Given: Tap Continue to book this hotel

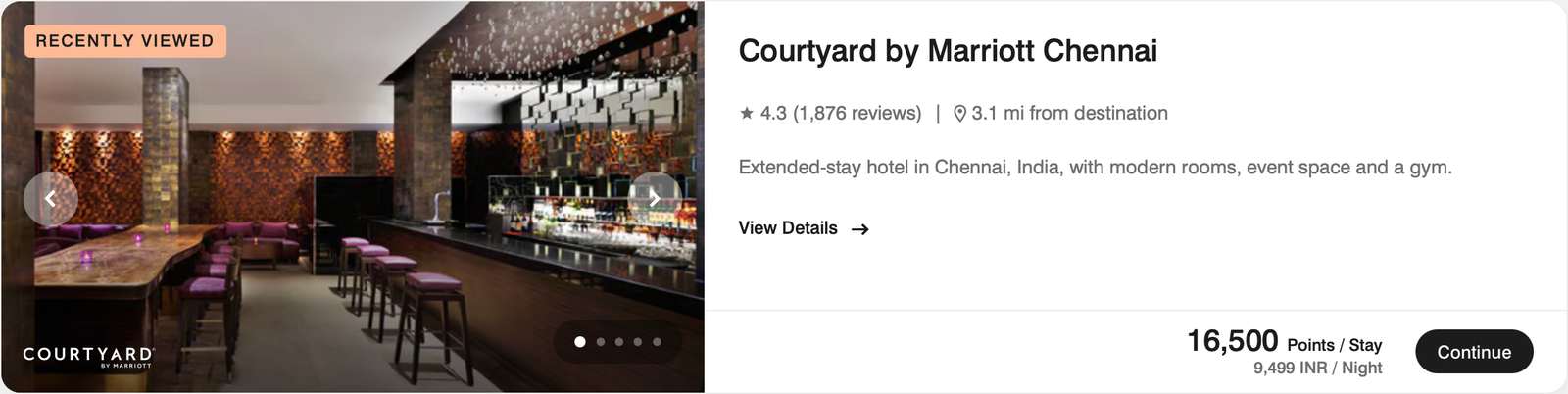Looking at the screenshot, I should tap(1473, 352).
